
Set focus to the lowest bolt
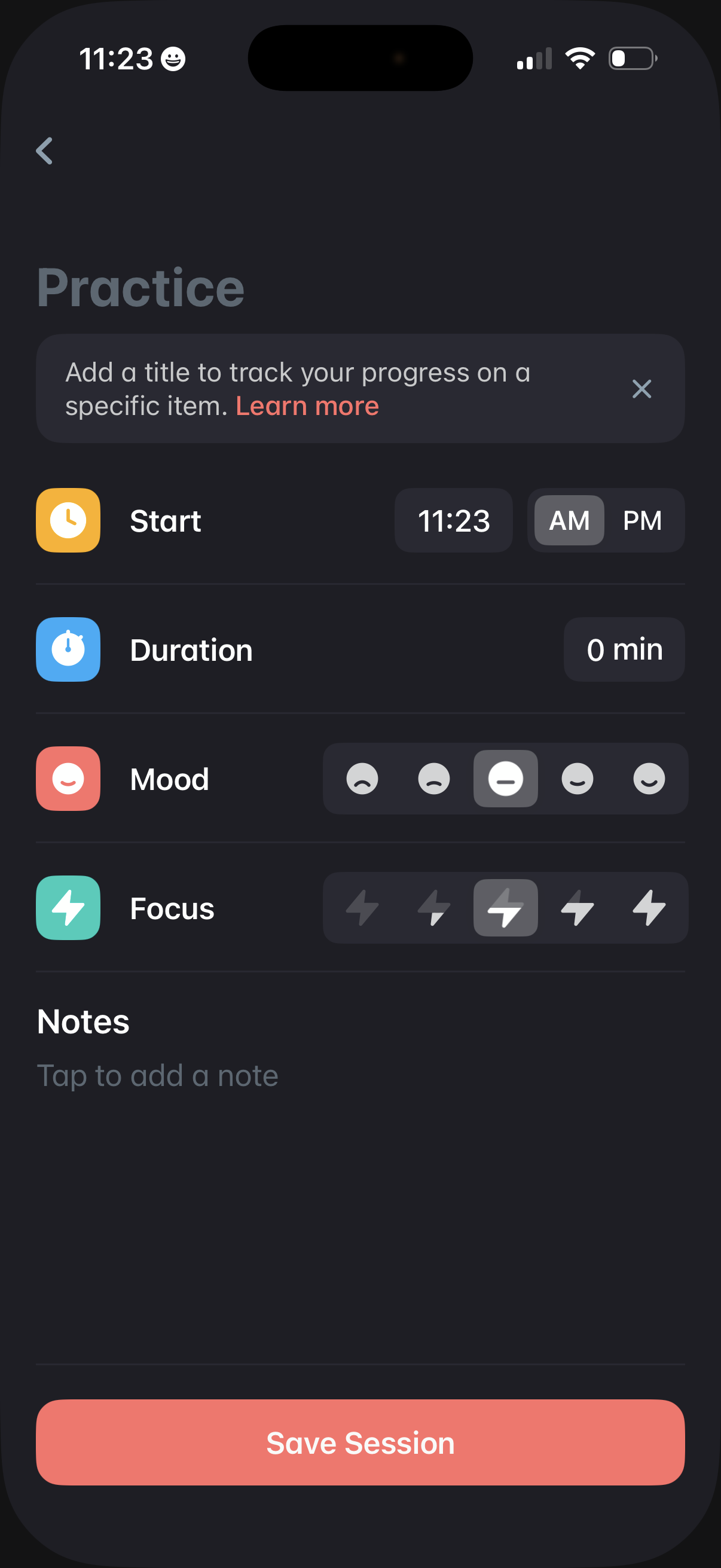click(x=362, y=908)
